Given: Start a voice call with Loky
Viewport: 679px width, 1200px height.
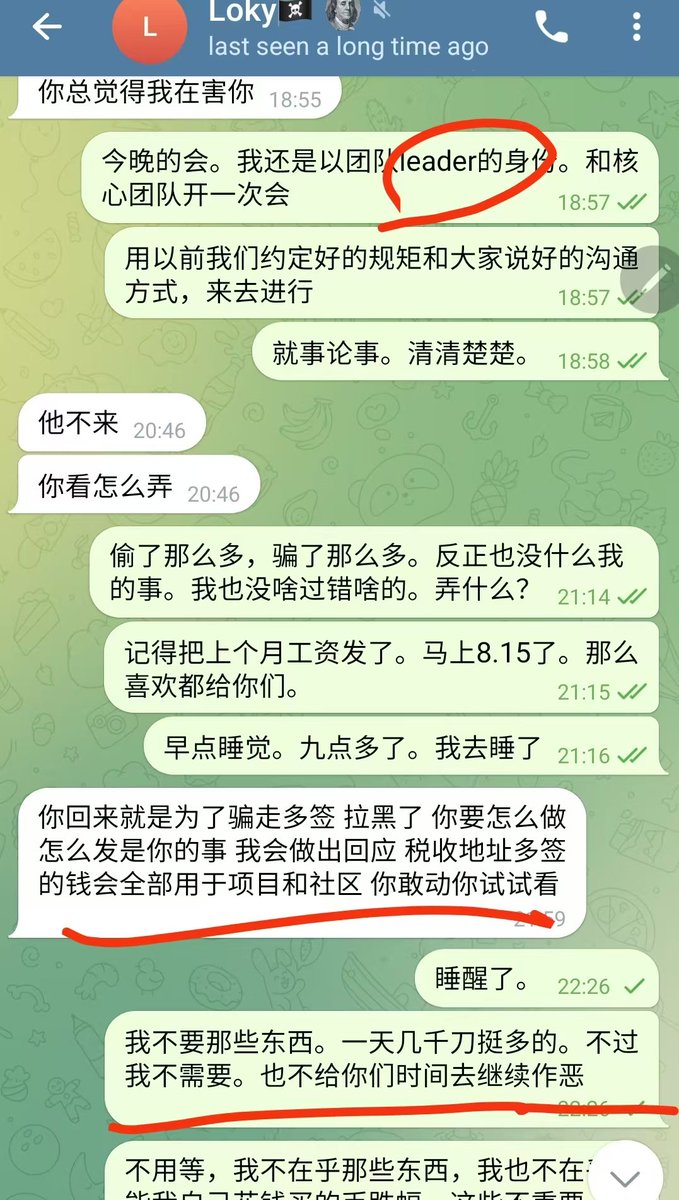Looking at the screenshot, I should (x=551, y=28).
